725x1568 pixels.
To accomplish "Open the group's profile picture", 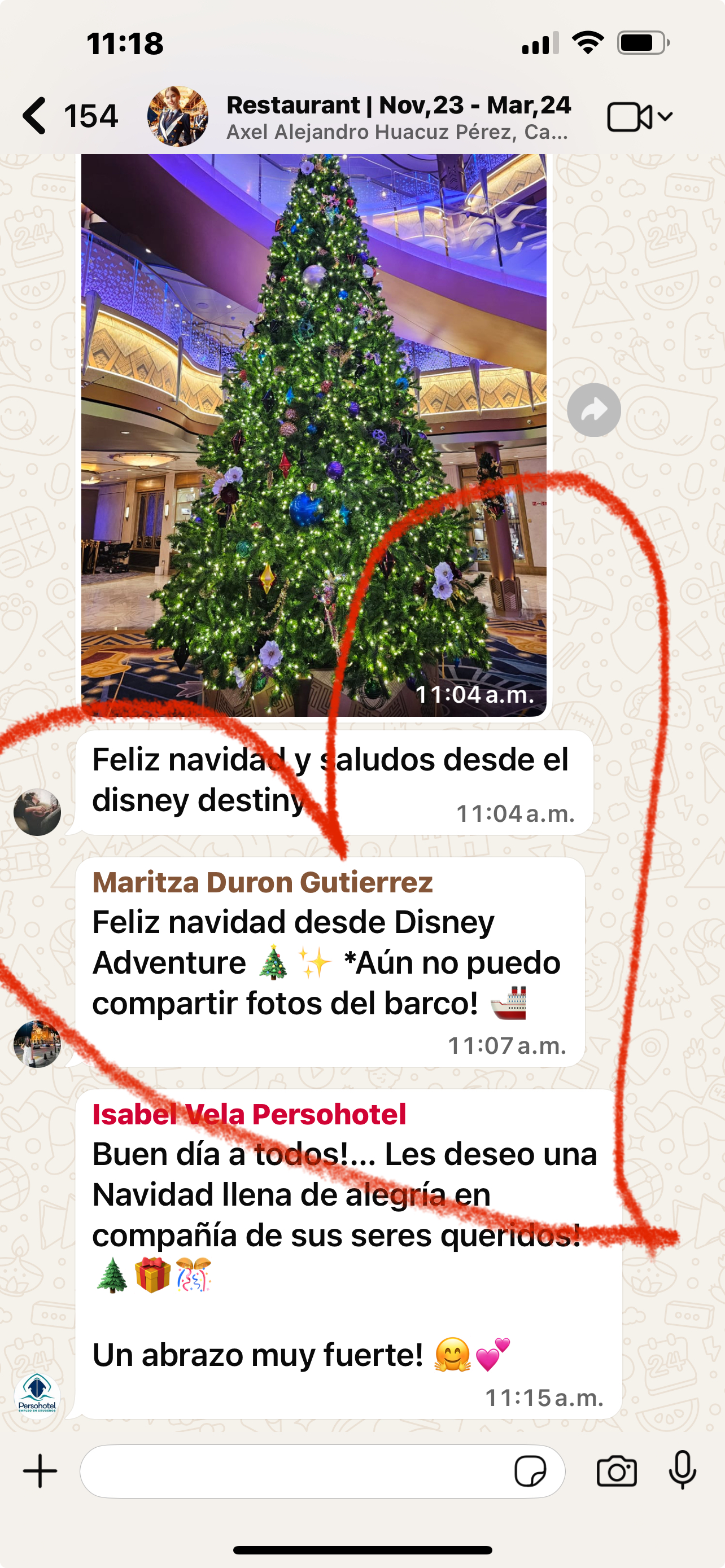I will tap(178, 116).
